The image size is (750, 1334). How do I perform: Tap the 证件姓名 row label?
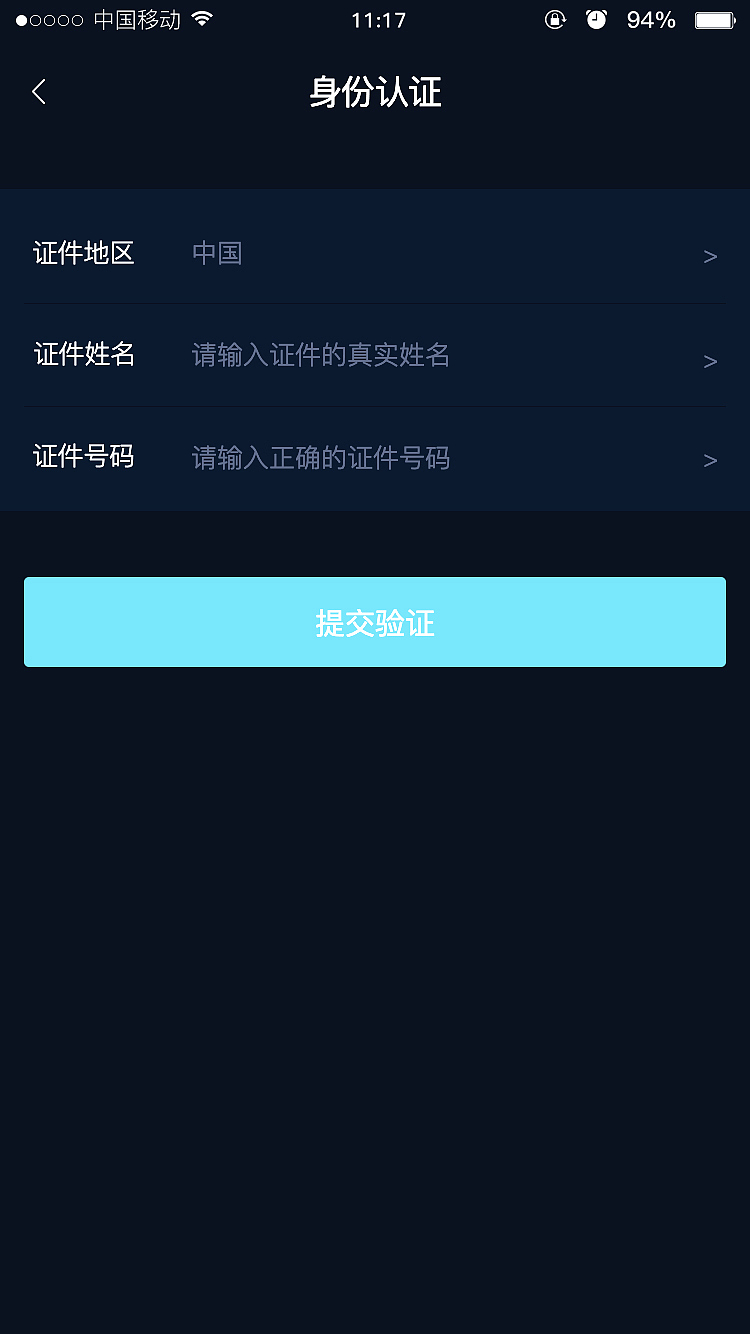[x=84, y=355]
